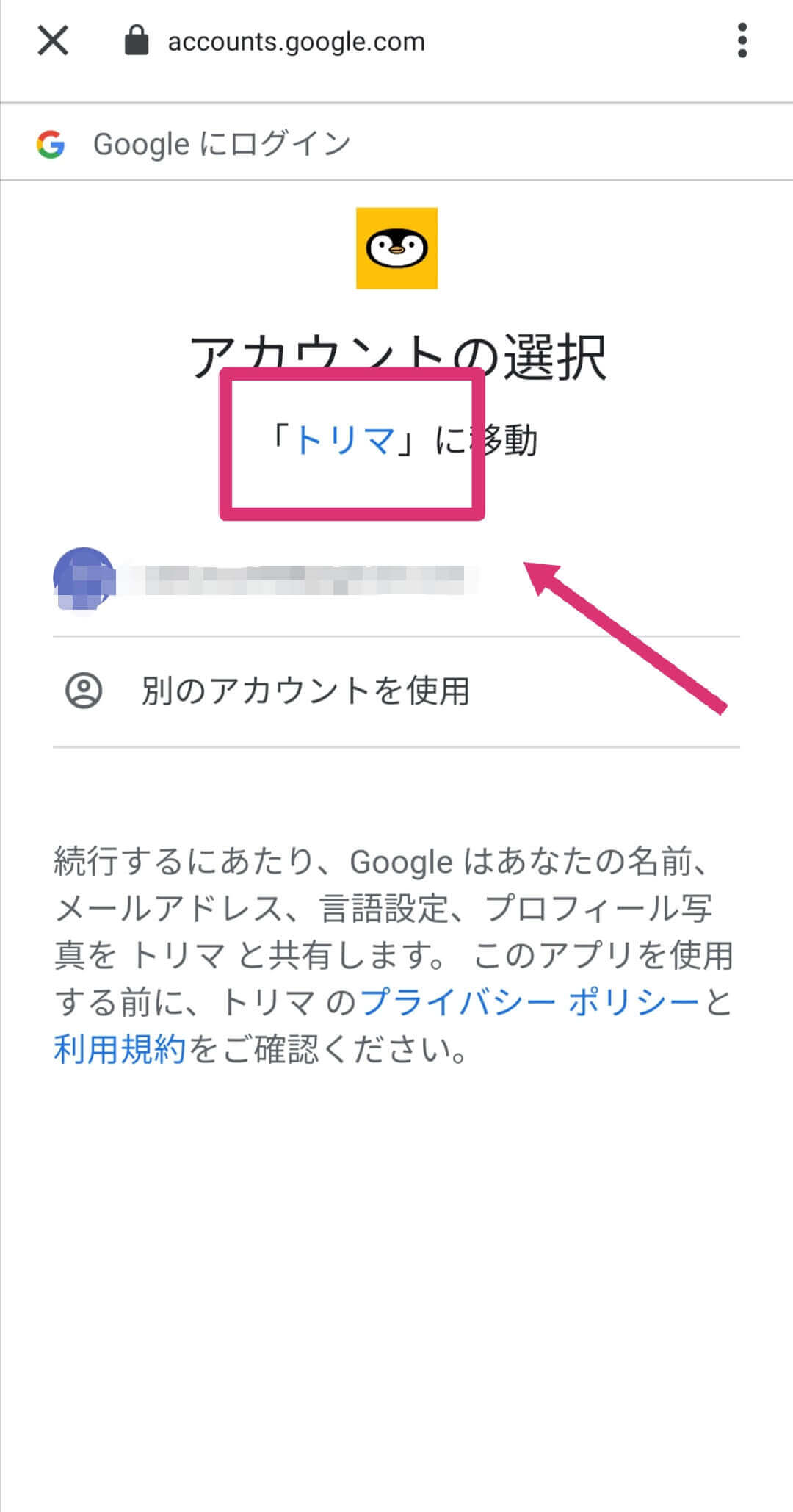Choose 別のアカウントを使用

[305, 691]
